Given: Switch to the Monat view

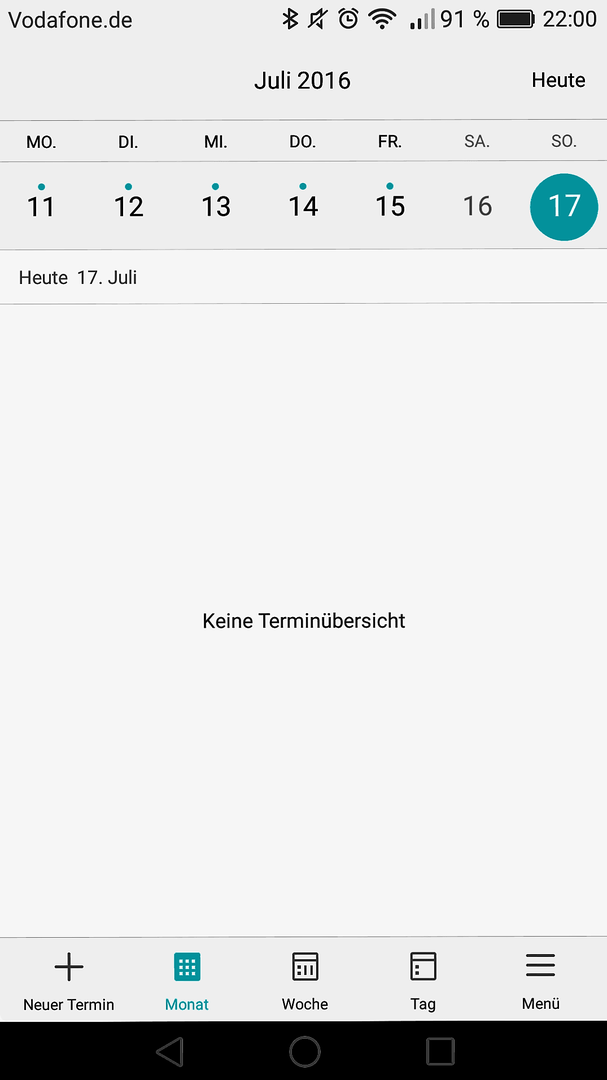Looking at the screenshot, I should tap(187, 980).
